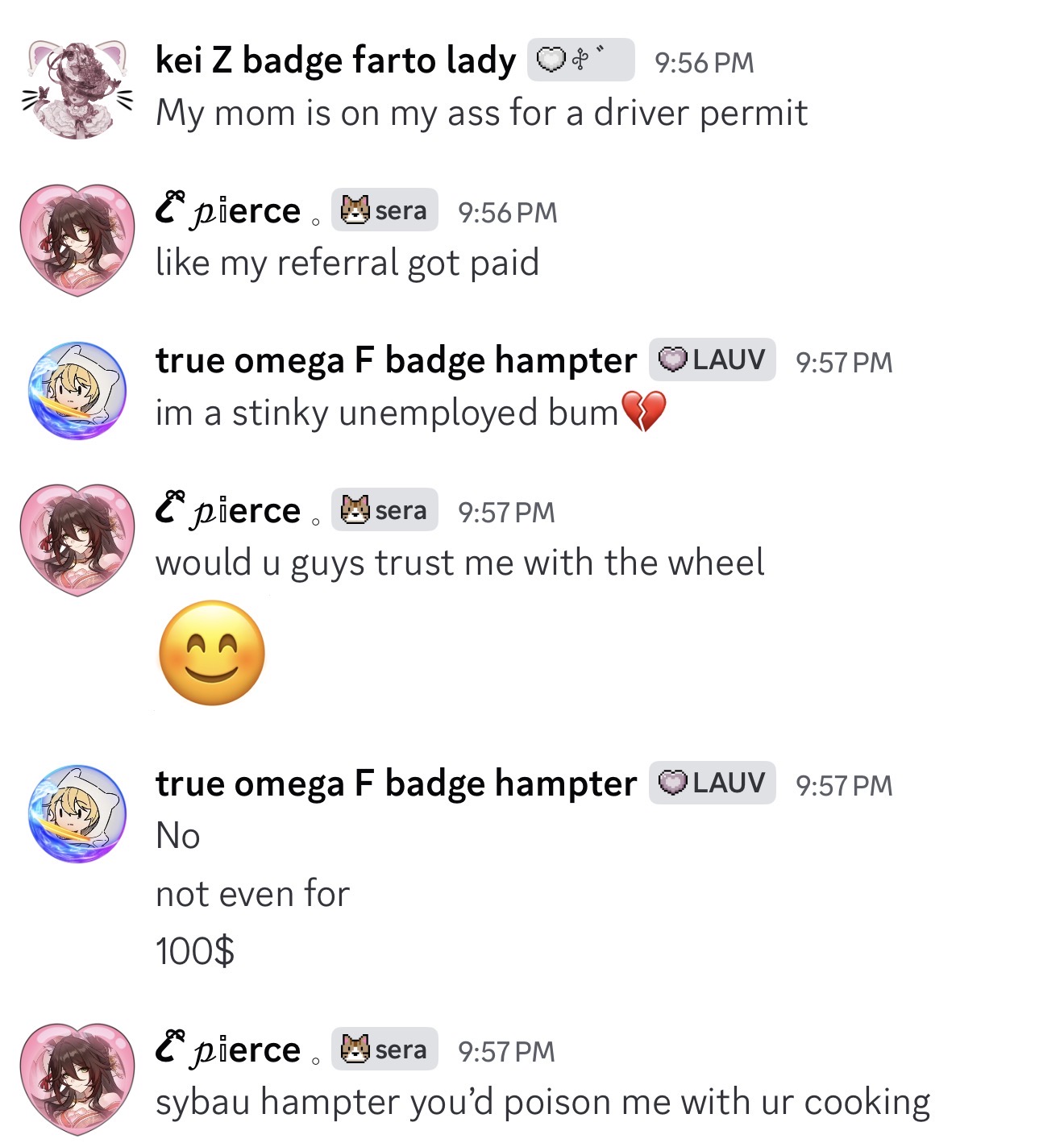The height and width of the screenshot is (1143, 1064).
Task: Open pierce's avatar beside 'like my referral got paid'
Action: (x=77, y=240)
